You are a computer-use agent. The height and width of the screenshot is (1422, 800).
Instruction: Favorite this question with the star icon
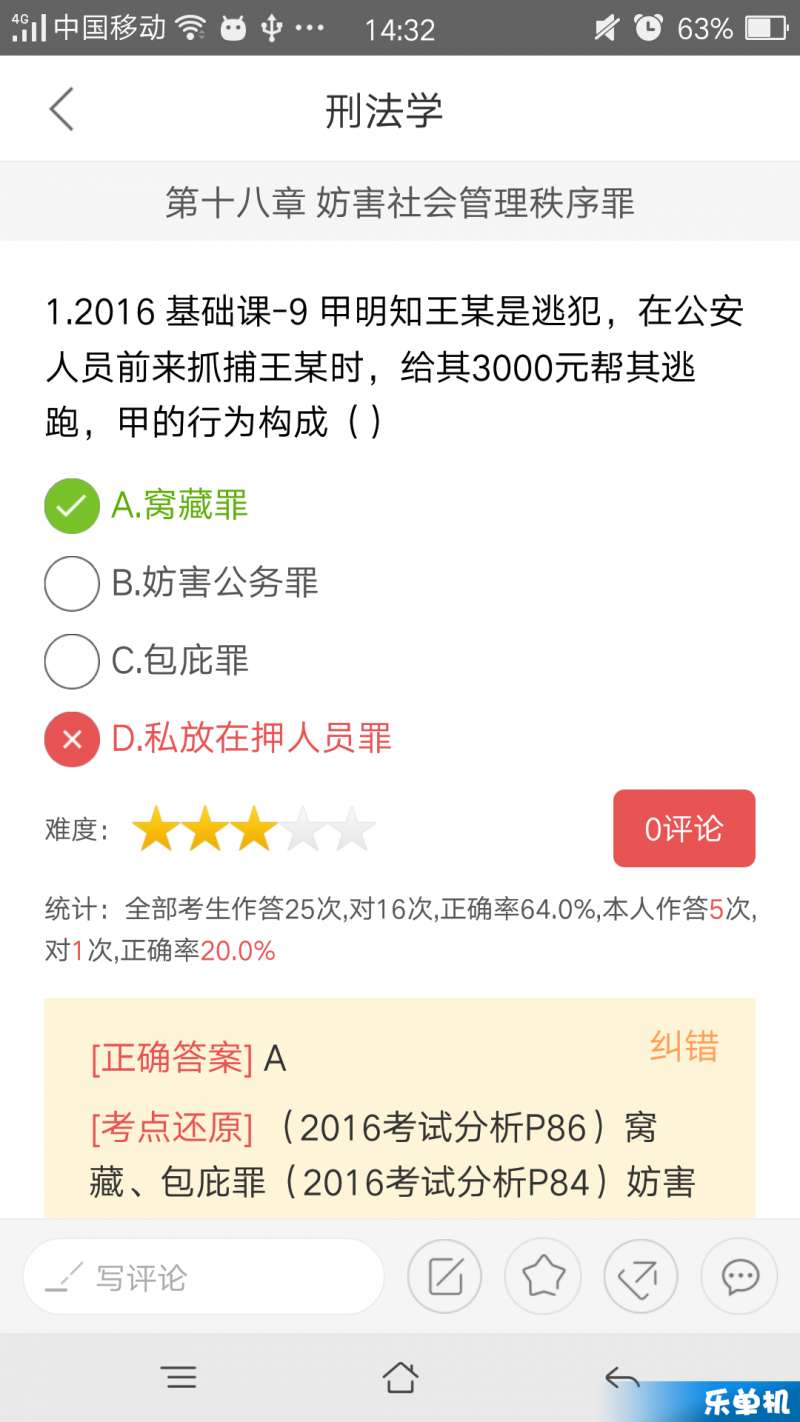point(543,1276)
